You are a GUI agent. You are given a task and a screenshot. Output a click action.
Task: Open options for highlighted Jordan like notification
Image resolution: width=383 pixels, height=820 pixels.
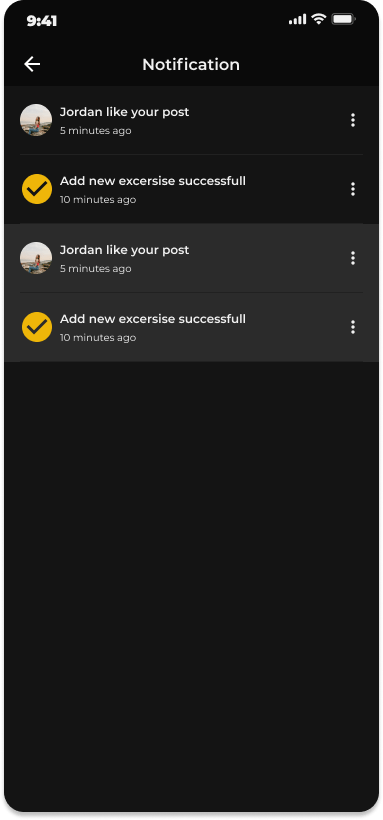353,258
